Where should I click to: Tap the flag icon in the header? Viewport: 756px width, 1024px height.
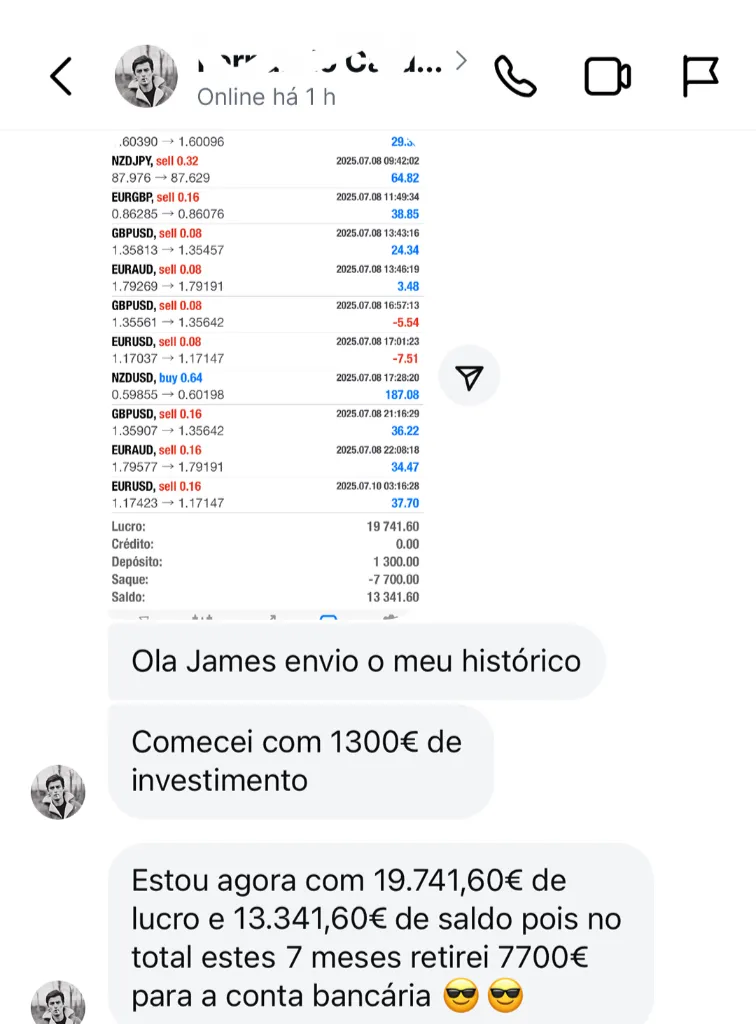[x=700, y=77]
